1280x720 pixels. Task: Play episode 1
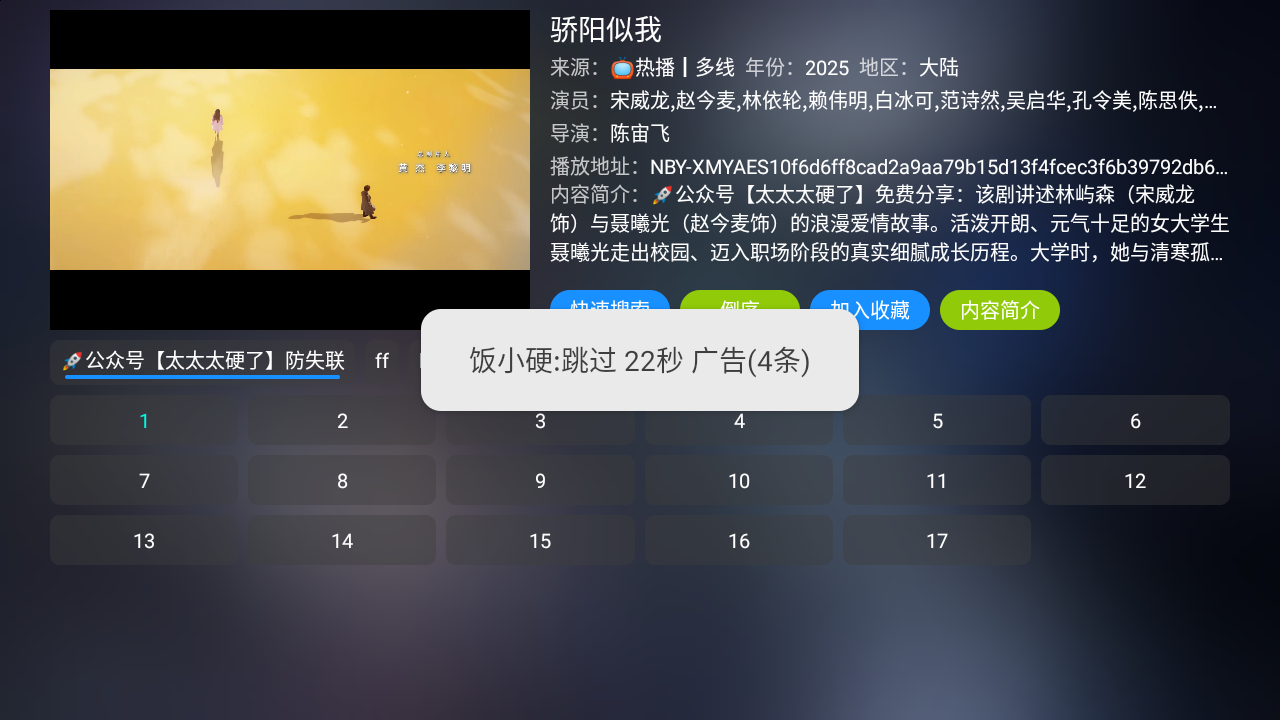144,421
